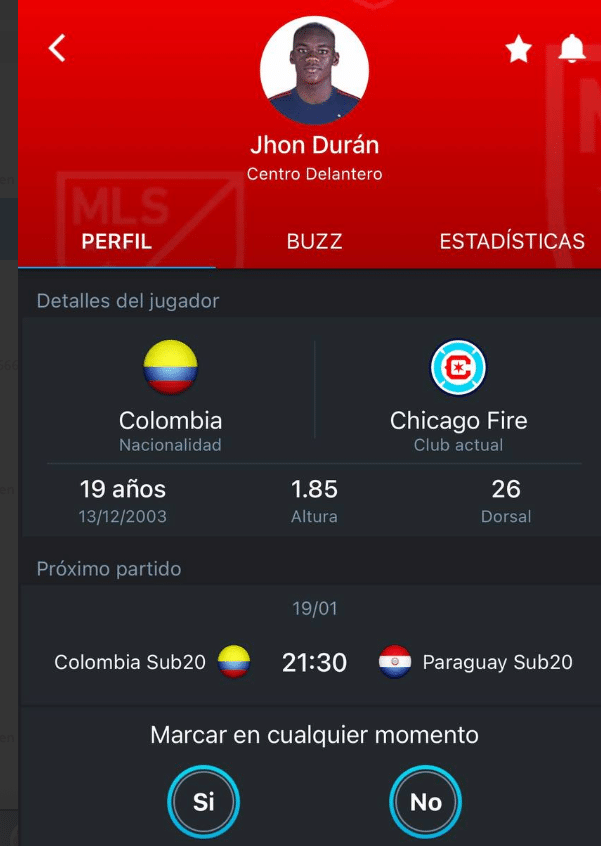The width and height of the screenshot is (601, 846).
Task: Vote Si on scoring anytime
Action: (x=204, y=802)
